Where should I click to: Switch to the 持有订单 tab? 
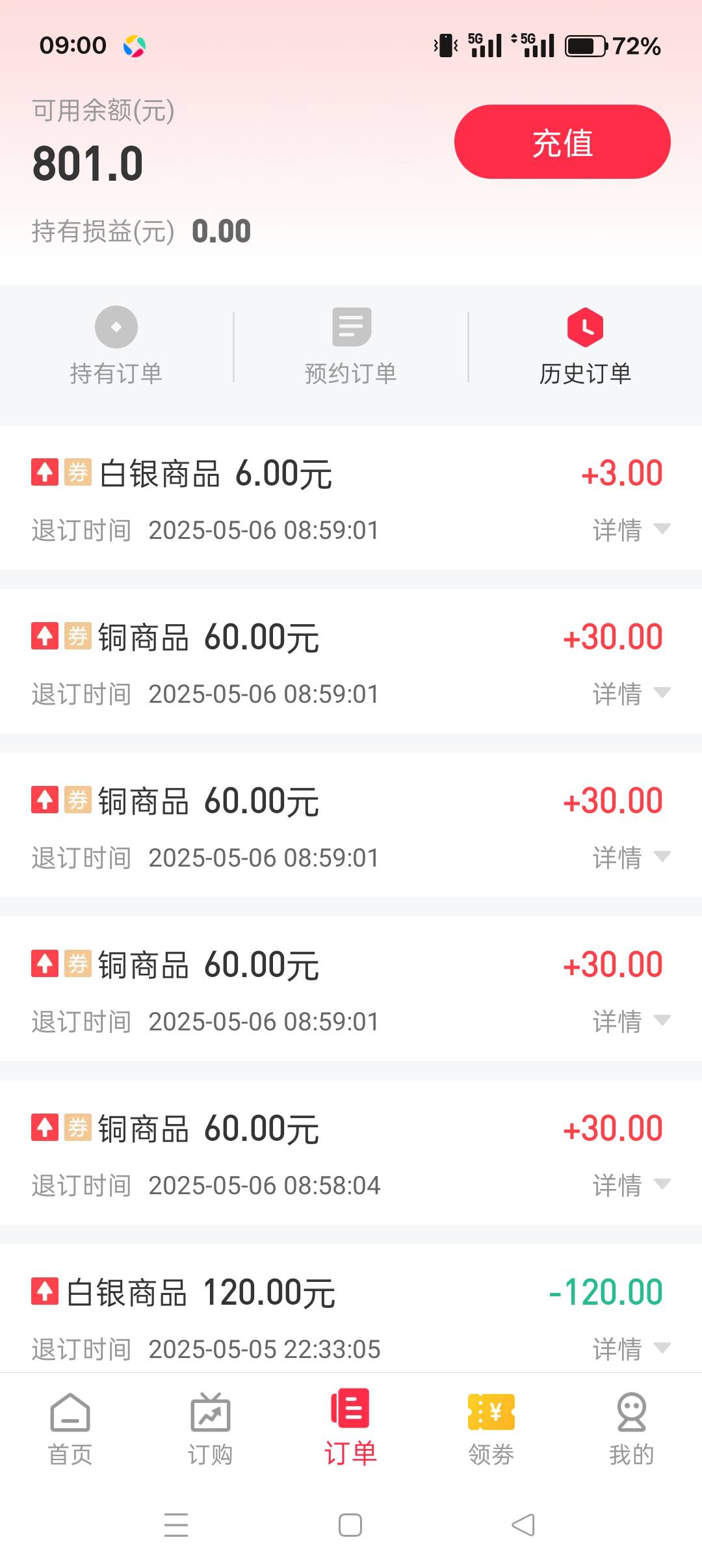[x=116, y=346]
